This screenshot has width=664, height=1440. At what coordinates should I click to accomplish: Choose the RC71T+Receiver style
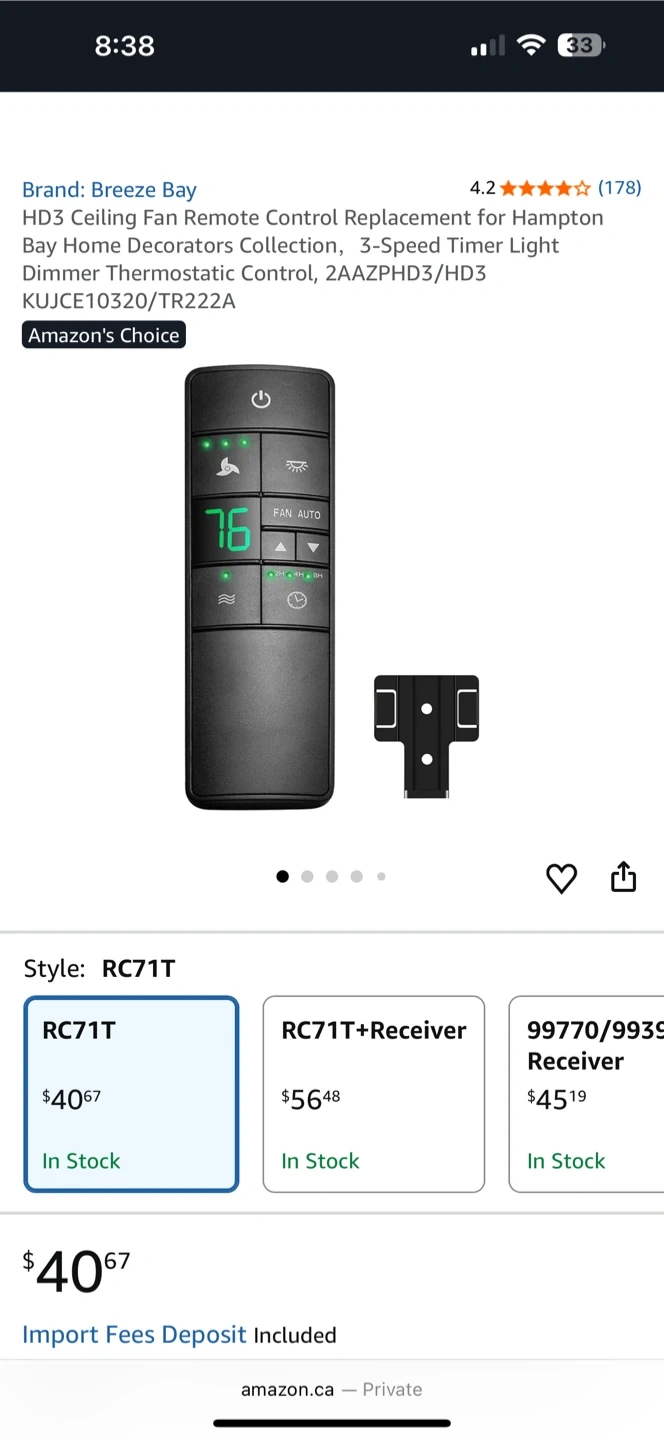pyautogui.click(x=373, y=1094)
